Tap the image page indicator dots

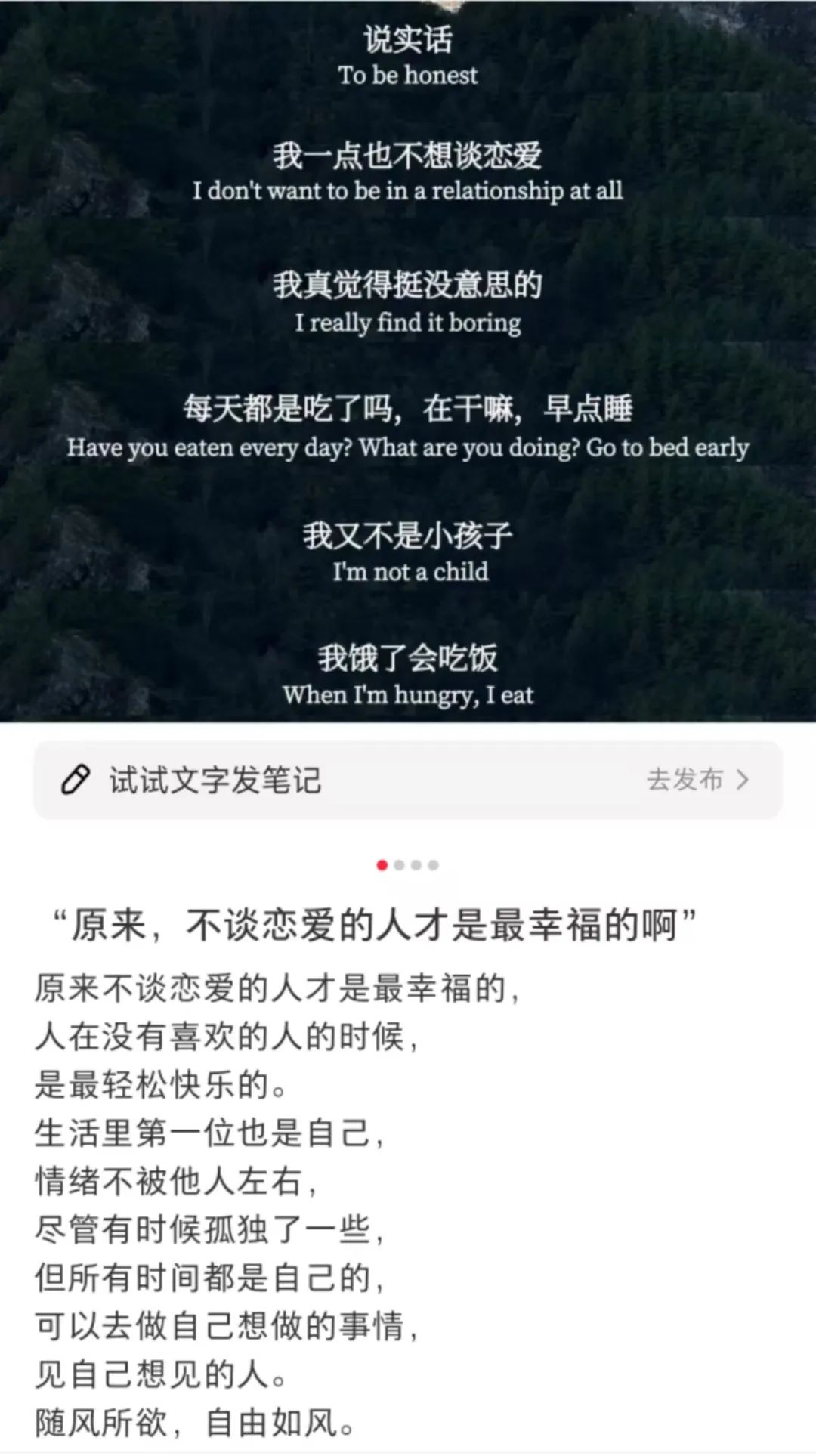[x=408, y=865]
